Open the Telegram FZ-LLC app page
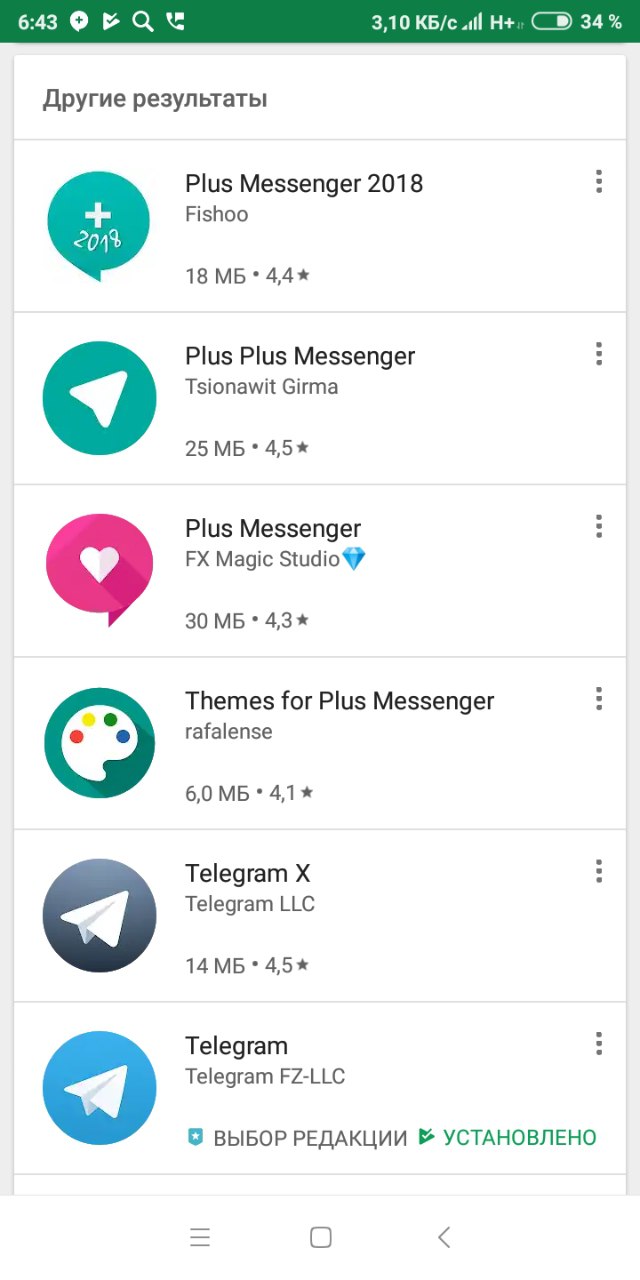 pos(320,1088)
